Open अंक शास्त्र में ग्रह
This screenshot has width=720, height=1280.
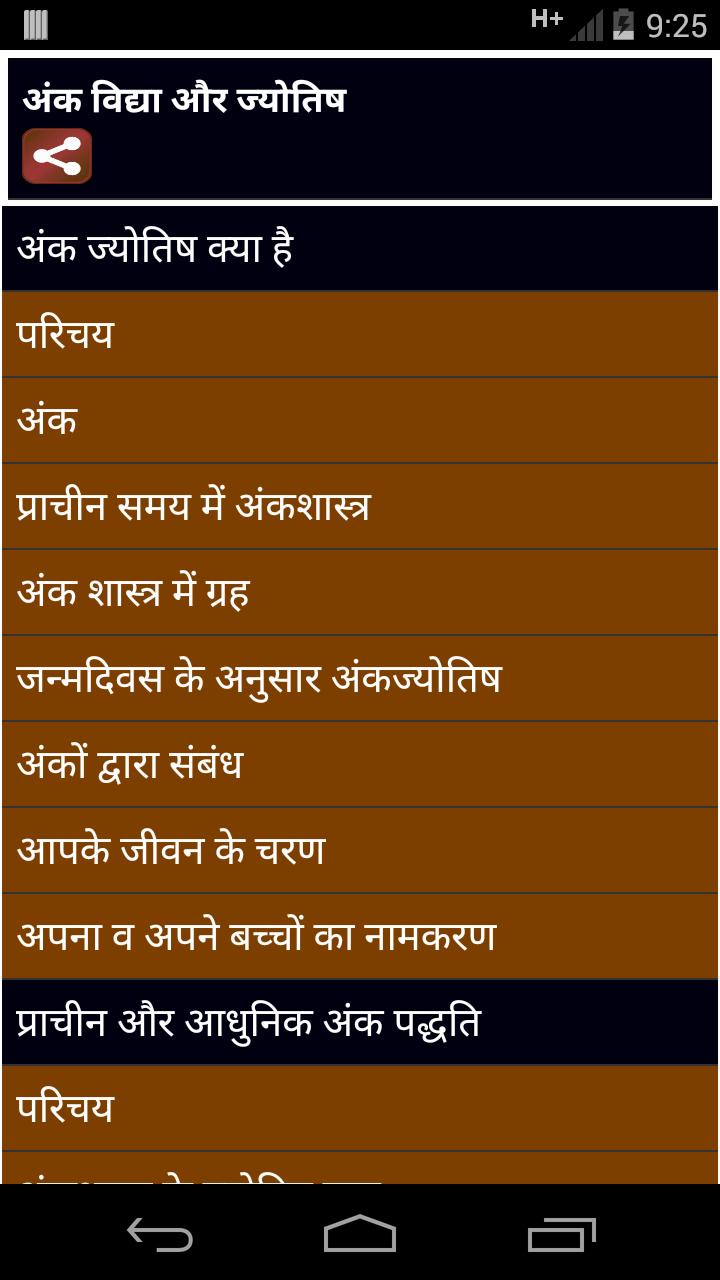[x=360, y=592]
